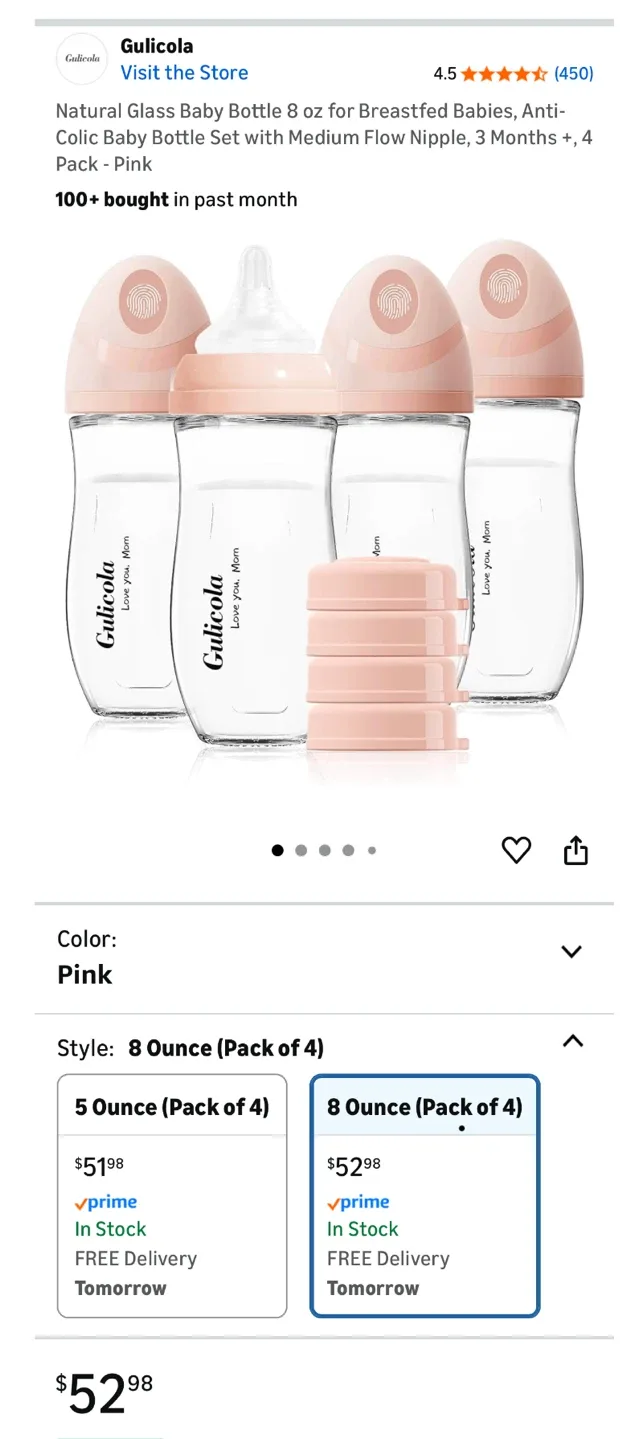The height and width of the screenshot is (1440, 635).
Task: Select the 5 Ounce (Pack of 4) style
Action: [x=172, y=1196]
